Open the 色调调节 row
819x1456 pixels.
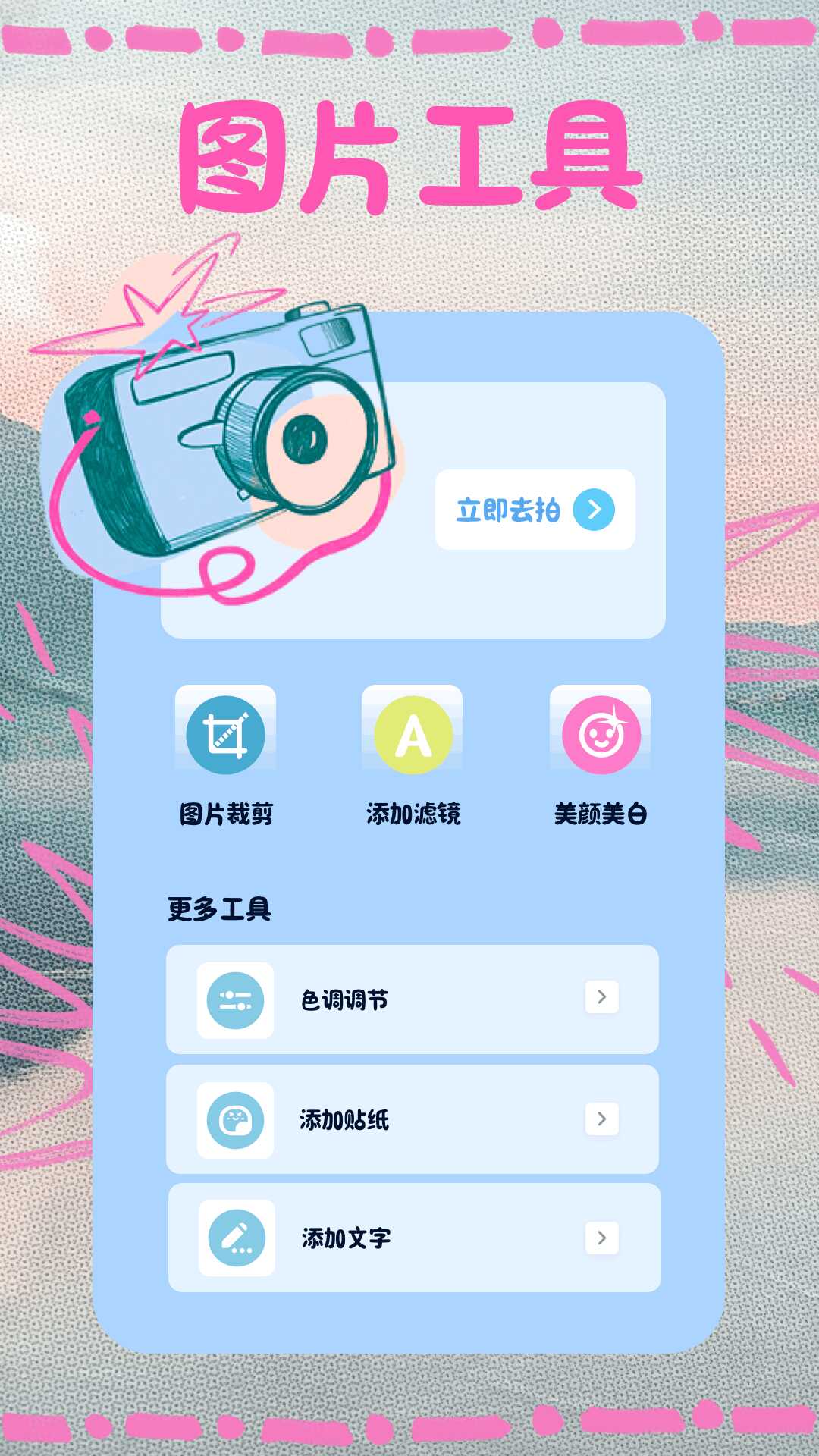click(x=412, y=999)
